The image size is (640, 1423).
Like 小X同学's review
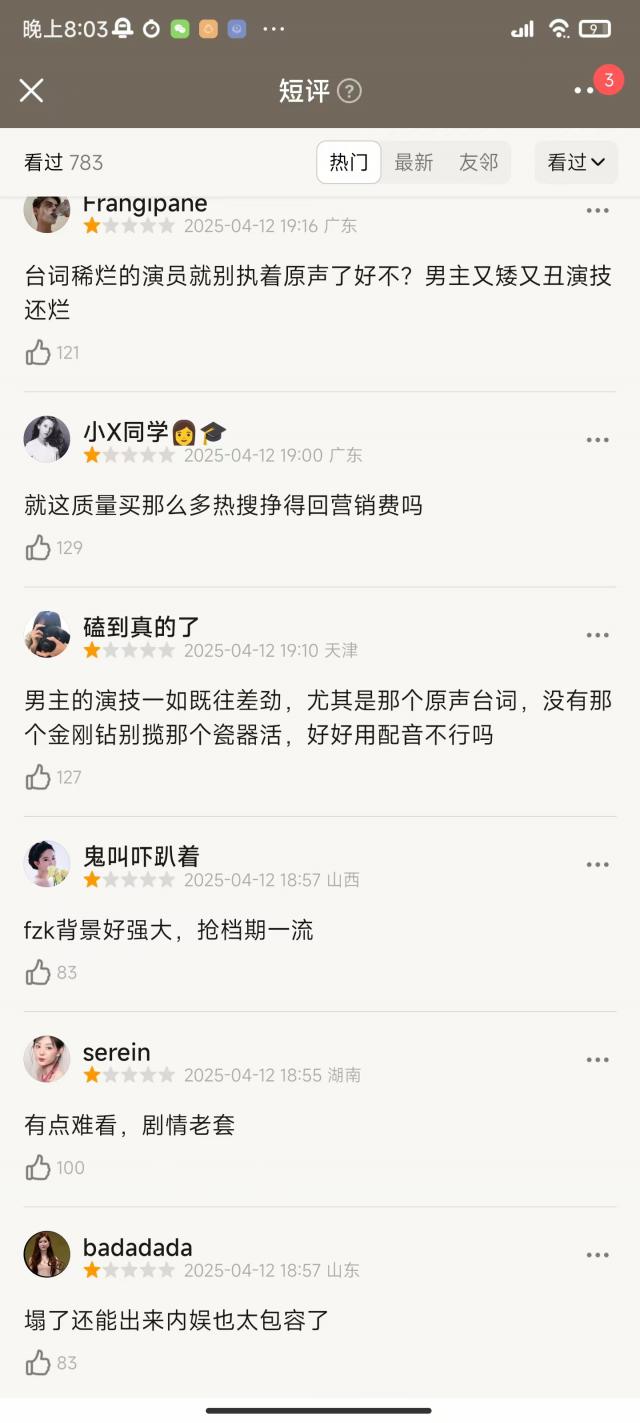(x=38, y=547)
